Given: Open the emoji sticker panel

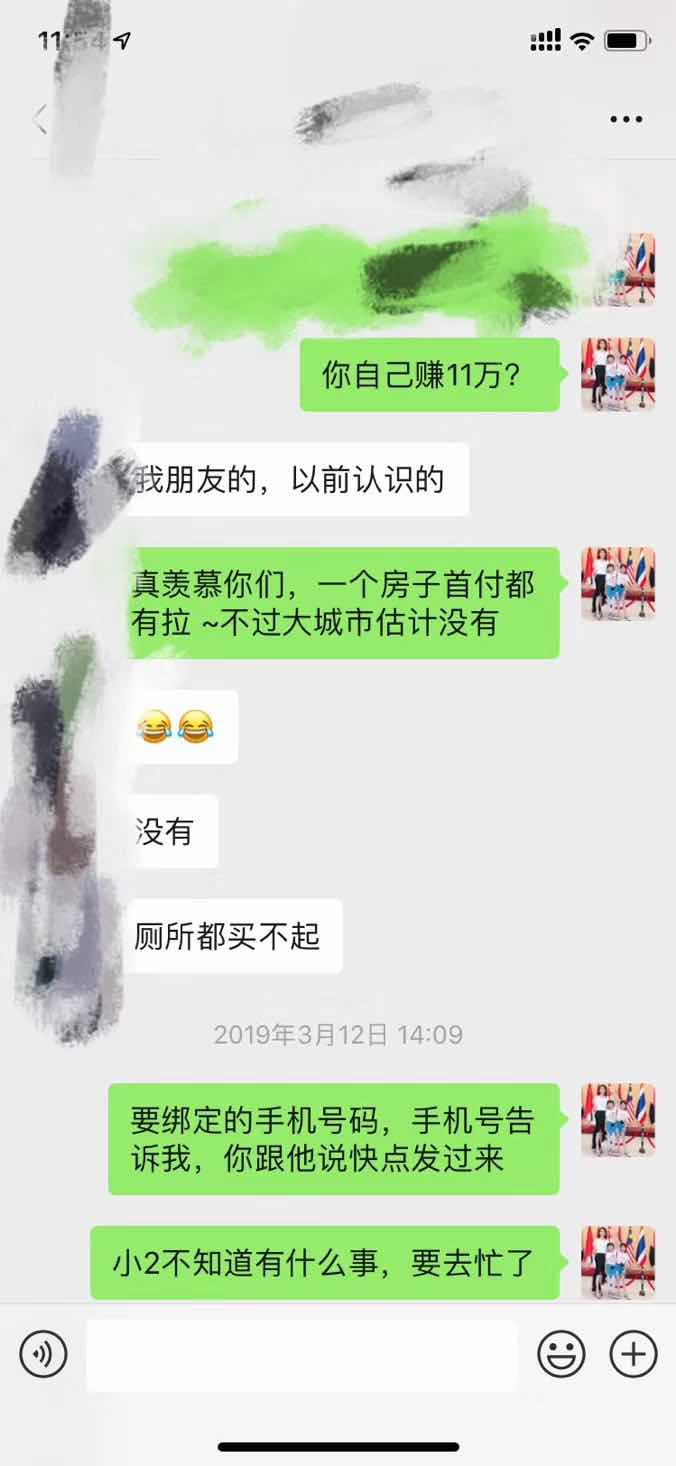Looking at the screenshot, I should [561, 1355].
